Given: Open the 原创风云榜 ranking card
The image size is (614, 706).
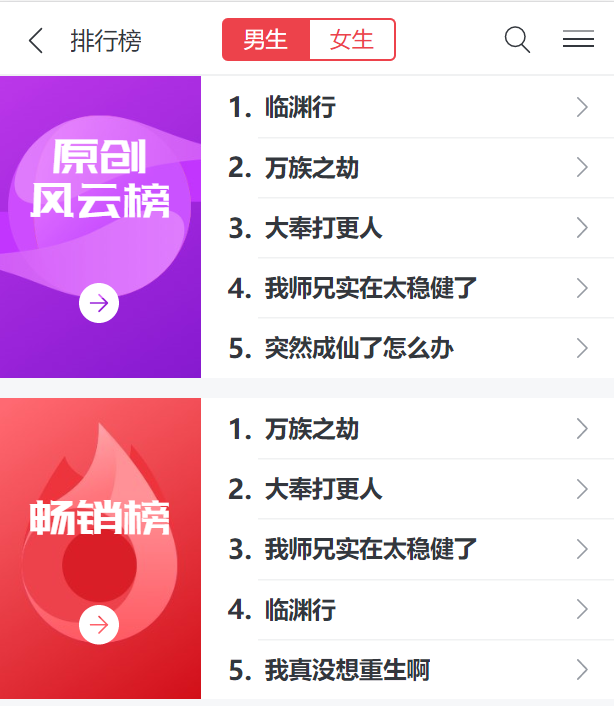Looking at the screenshot, I should pos(100,227).
